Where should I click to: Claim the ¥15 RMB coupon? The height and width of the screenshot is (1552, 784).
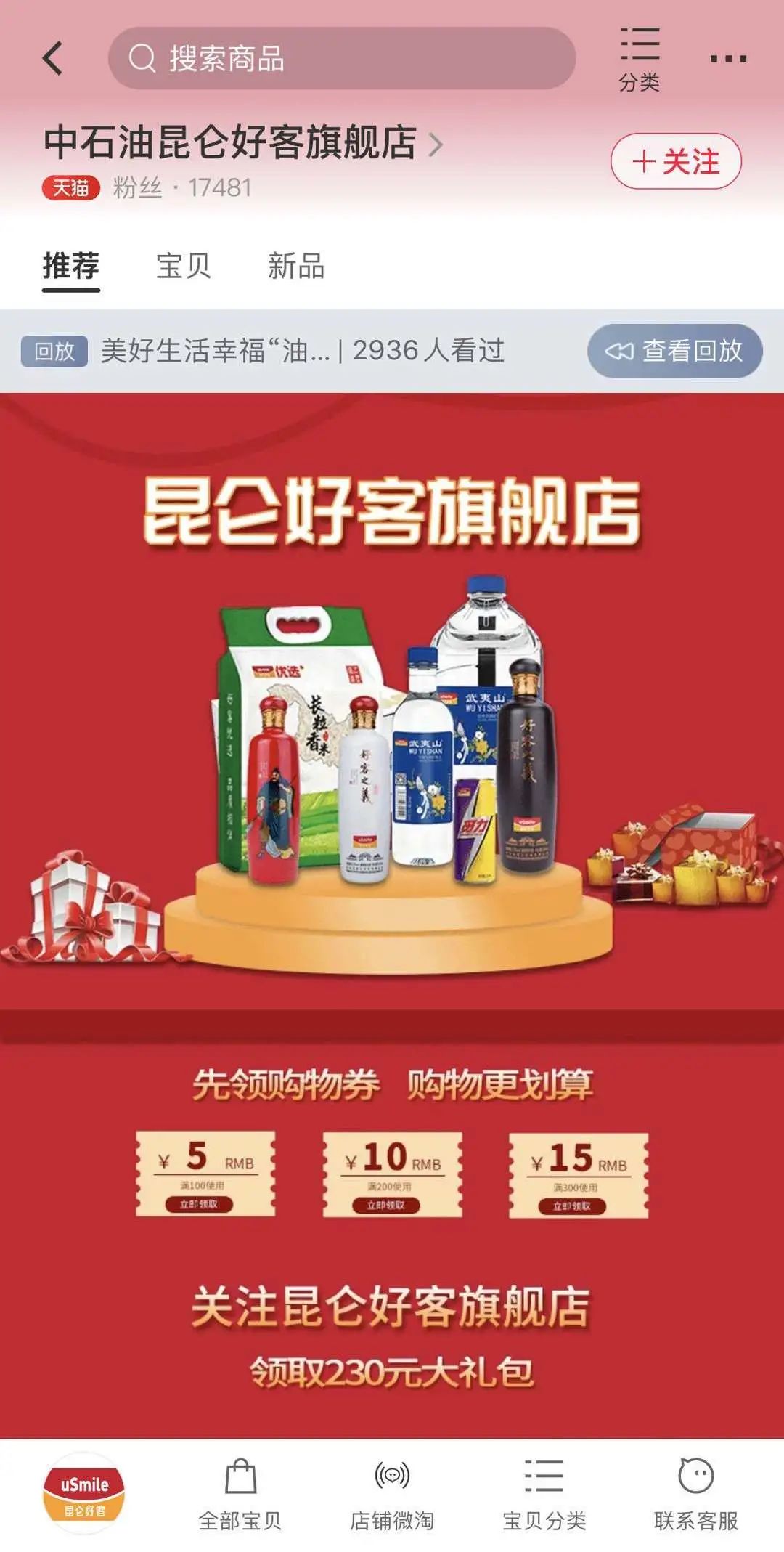tap(572, 1206)
